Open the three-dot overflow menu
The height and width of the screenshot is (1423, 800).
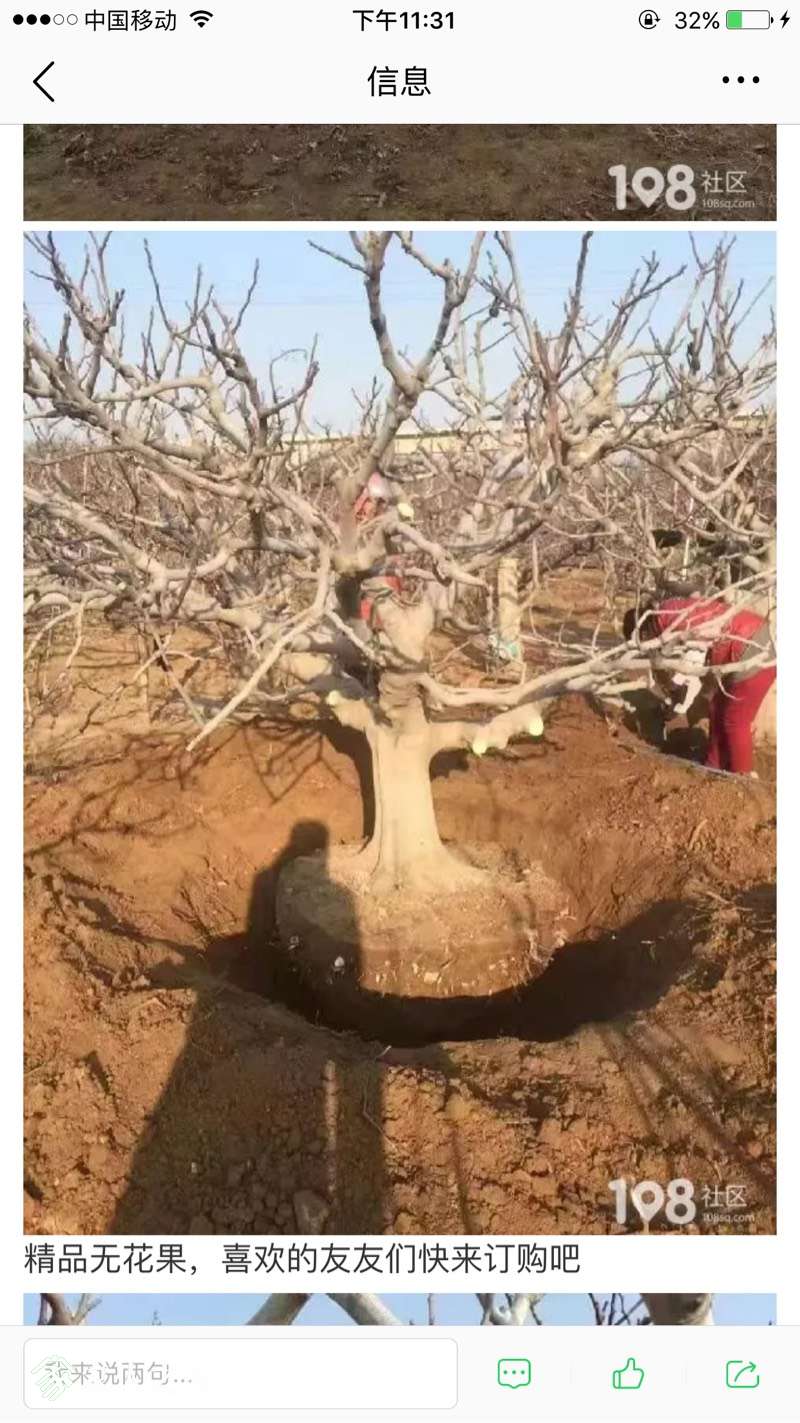[x=740, y=81]
